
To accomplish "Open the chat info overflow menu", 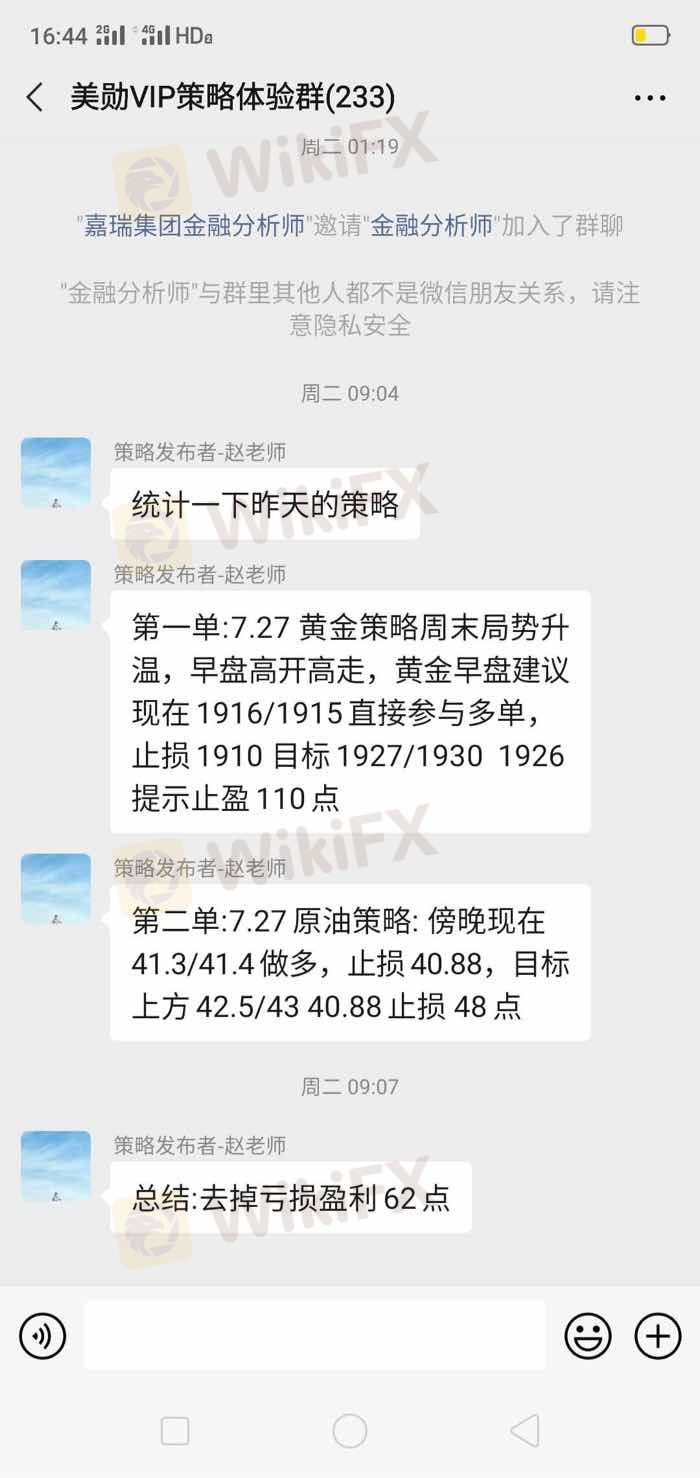I will tap(650, 98).
